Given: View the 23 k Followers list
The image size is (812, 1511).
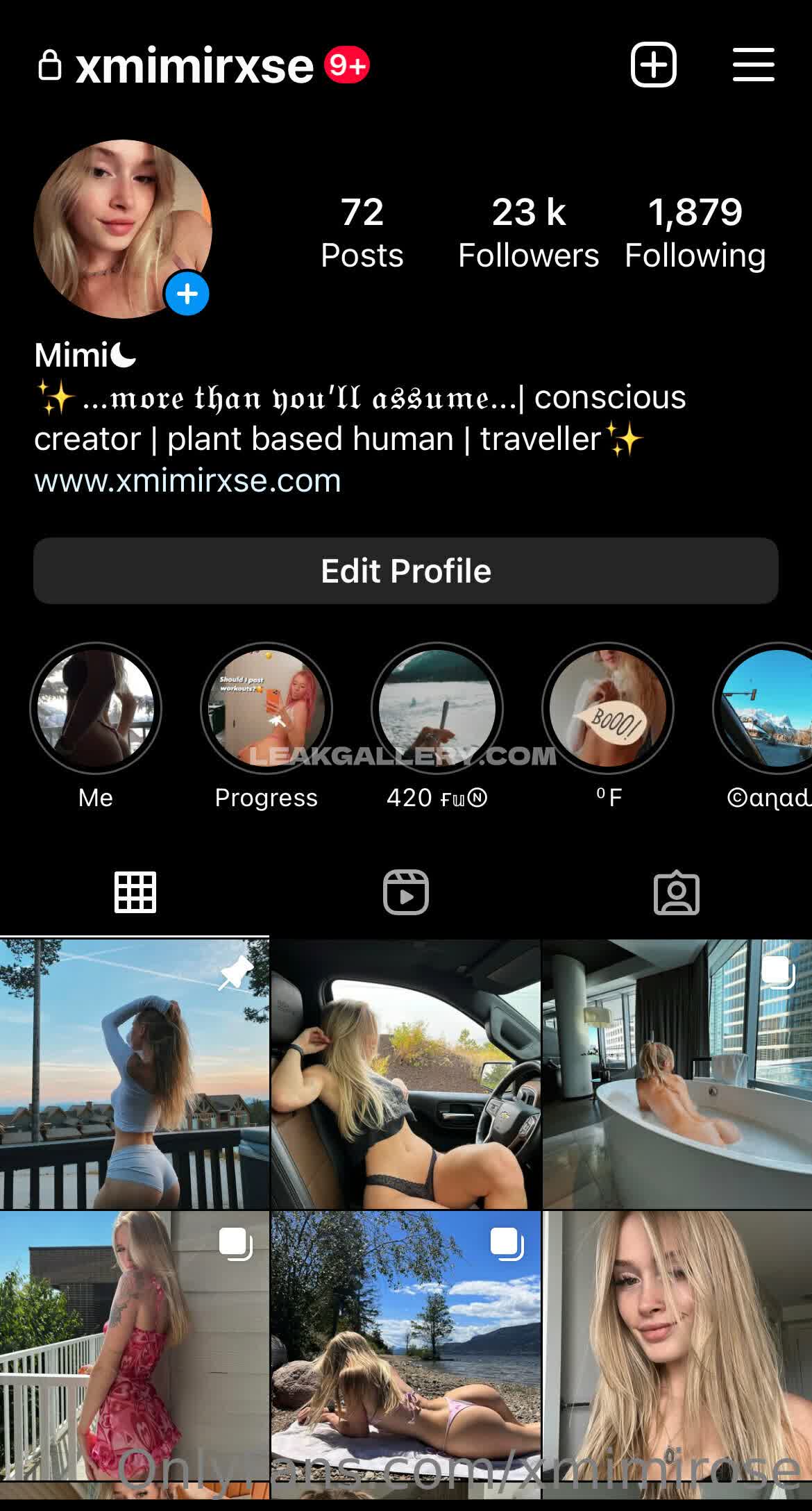Looking at the screenshot, I should click(529, 233).
